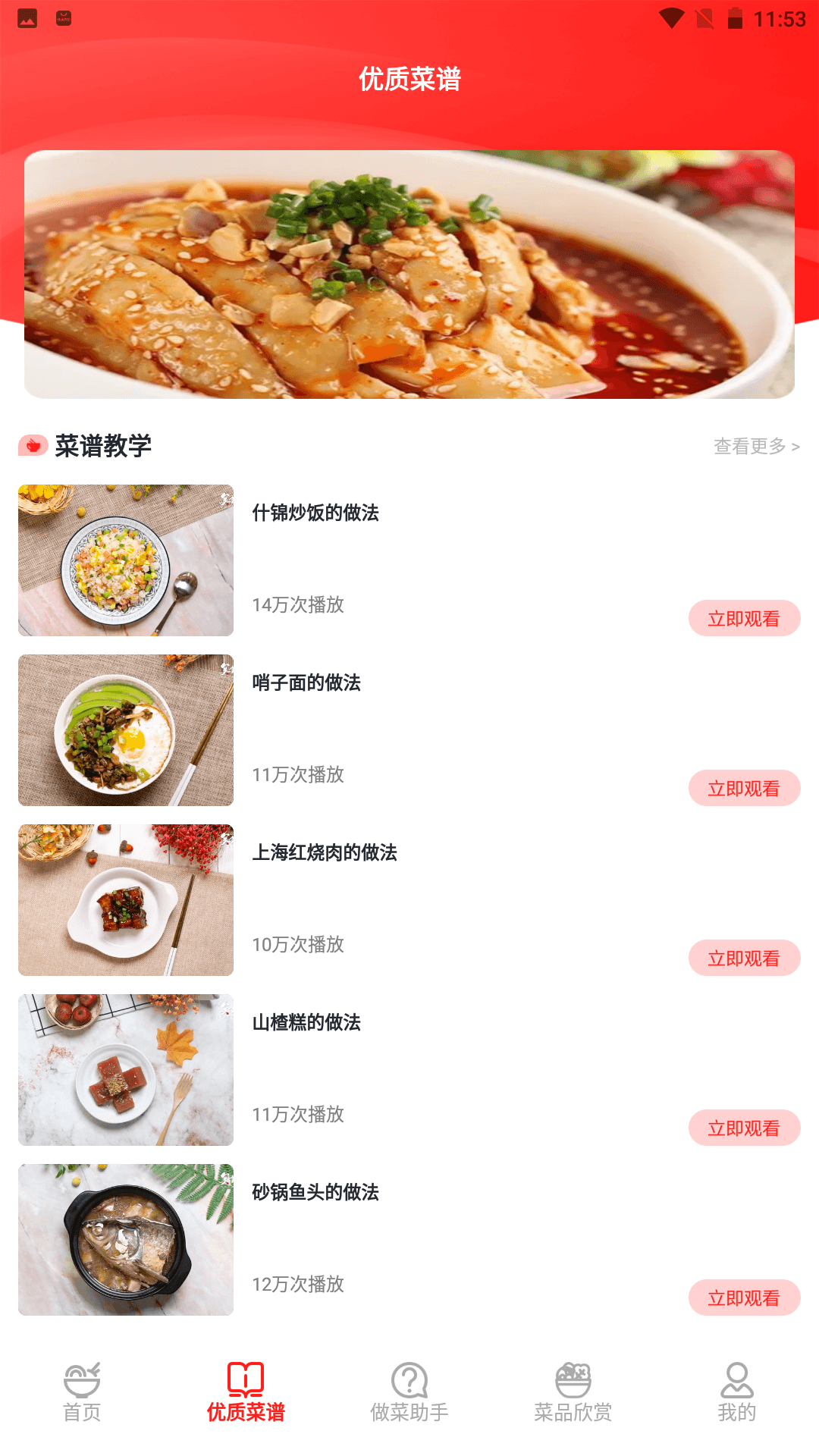Watch the 什锦炒饭的做法 video now
The height and width of the screenshot is (1456, 819).
click(744, 619)
